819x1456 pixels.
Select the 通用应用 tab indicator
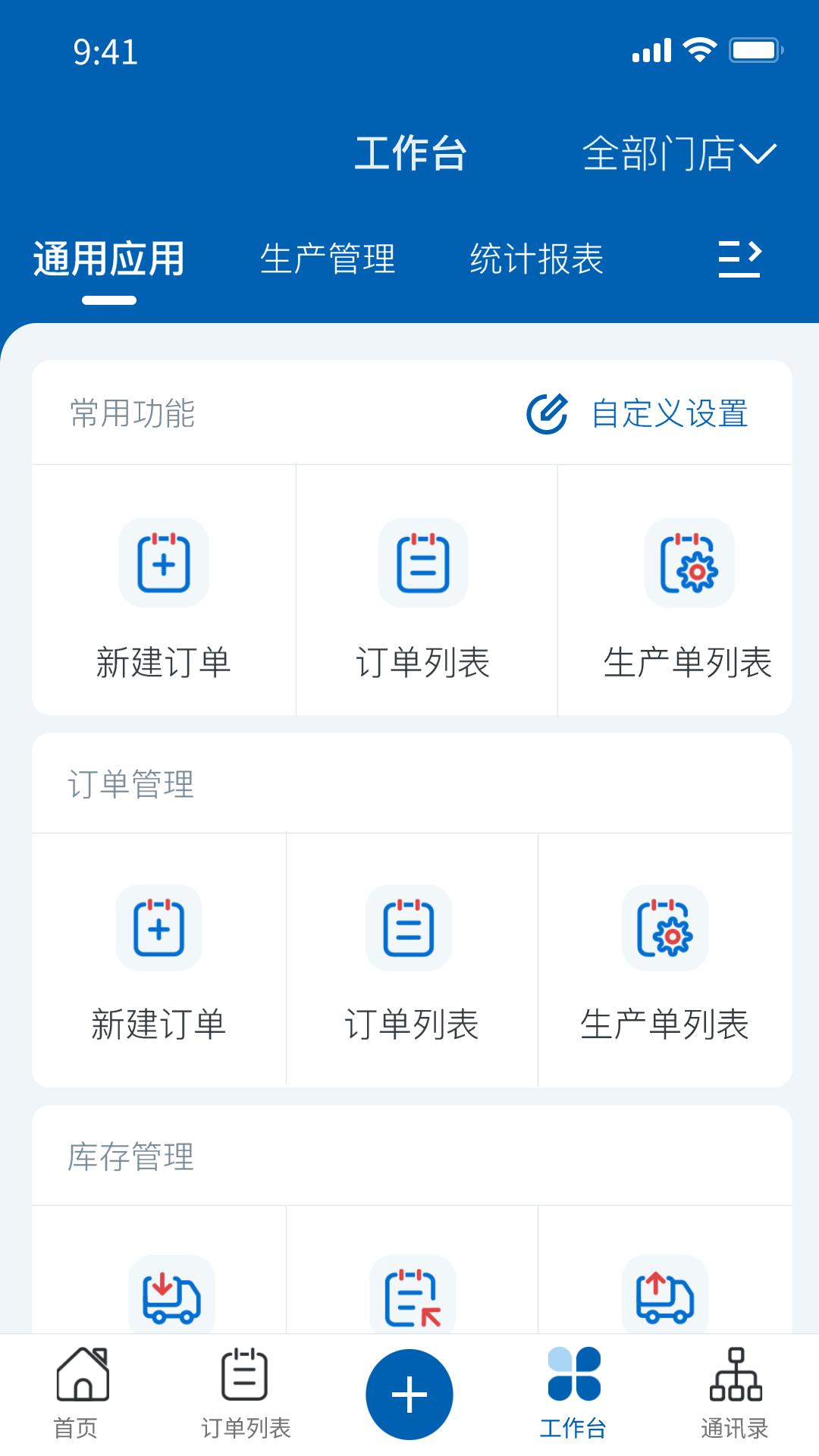coord(107,259)
